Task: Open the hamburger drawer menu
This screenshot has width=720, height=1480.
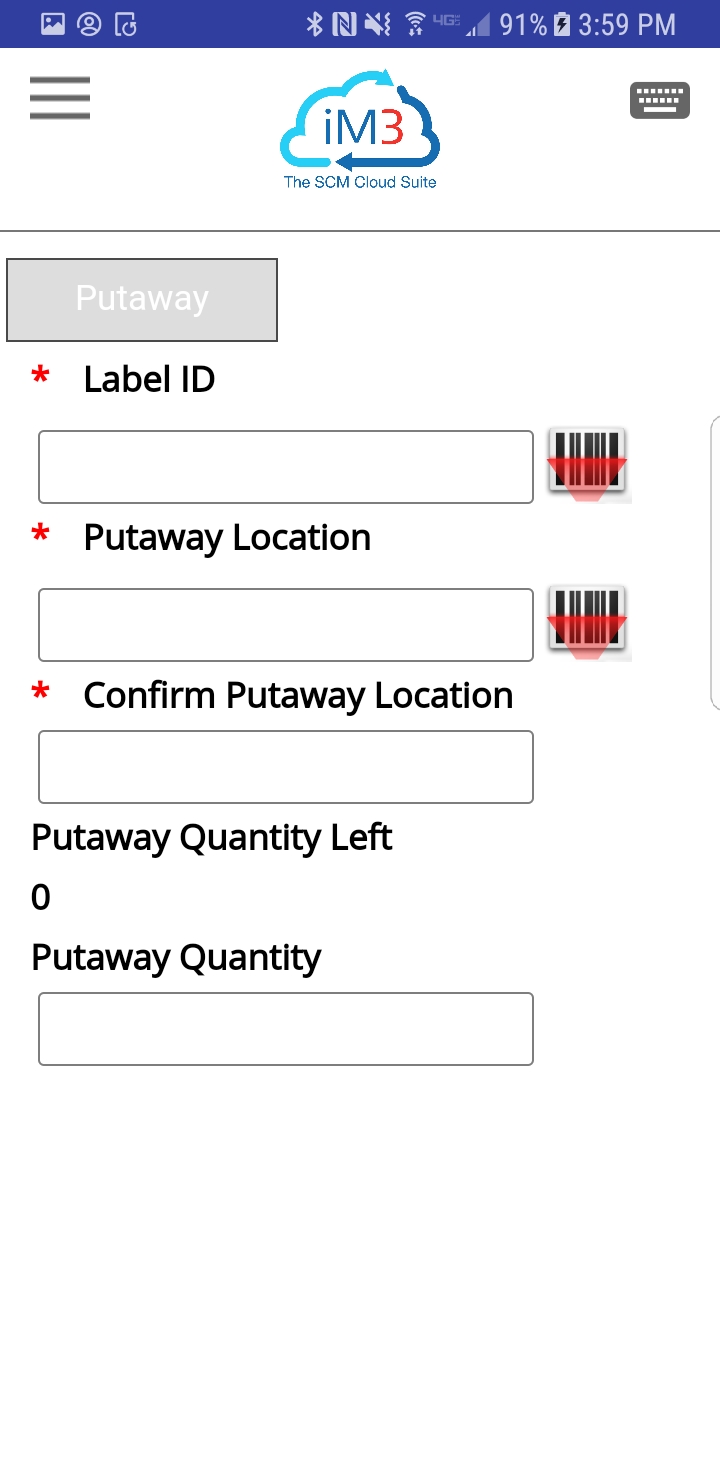Action: [60, 98]
